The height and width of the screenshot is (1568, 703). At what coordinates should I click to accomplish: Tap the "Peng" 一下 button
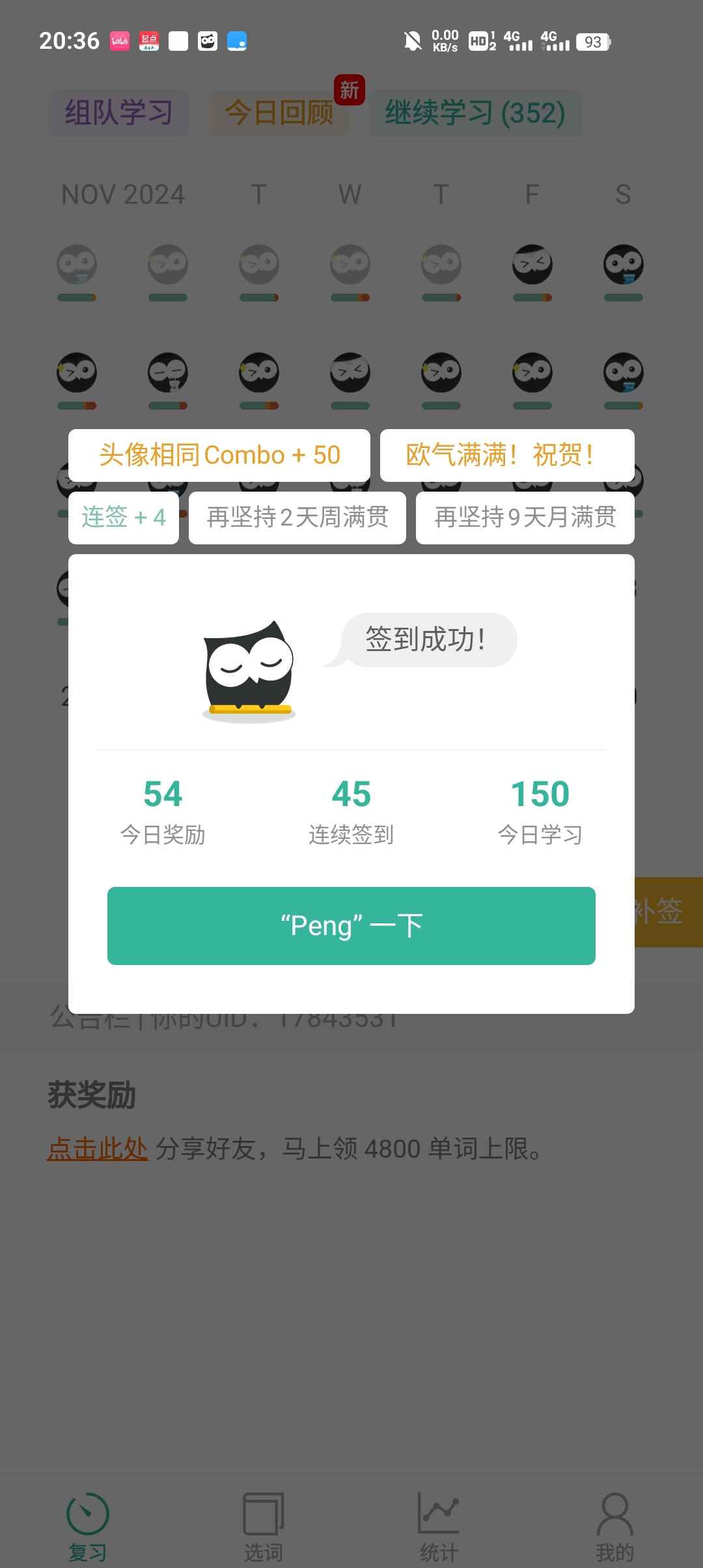pyautogui.click(x=351, y=925)
